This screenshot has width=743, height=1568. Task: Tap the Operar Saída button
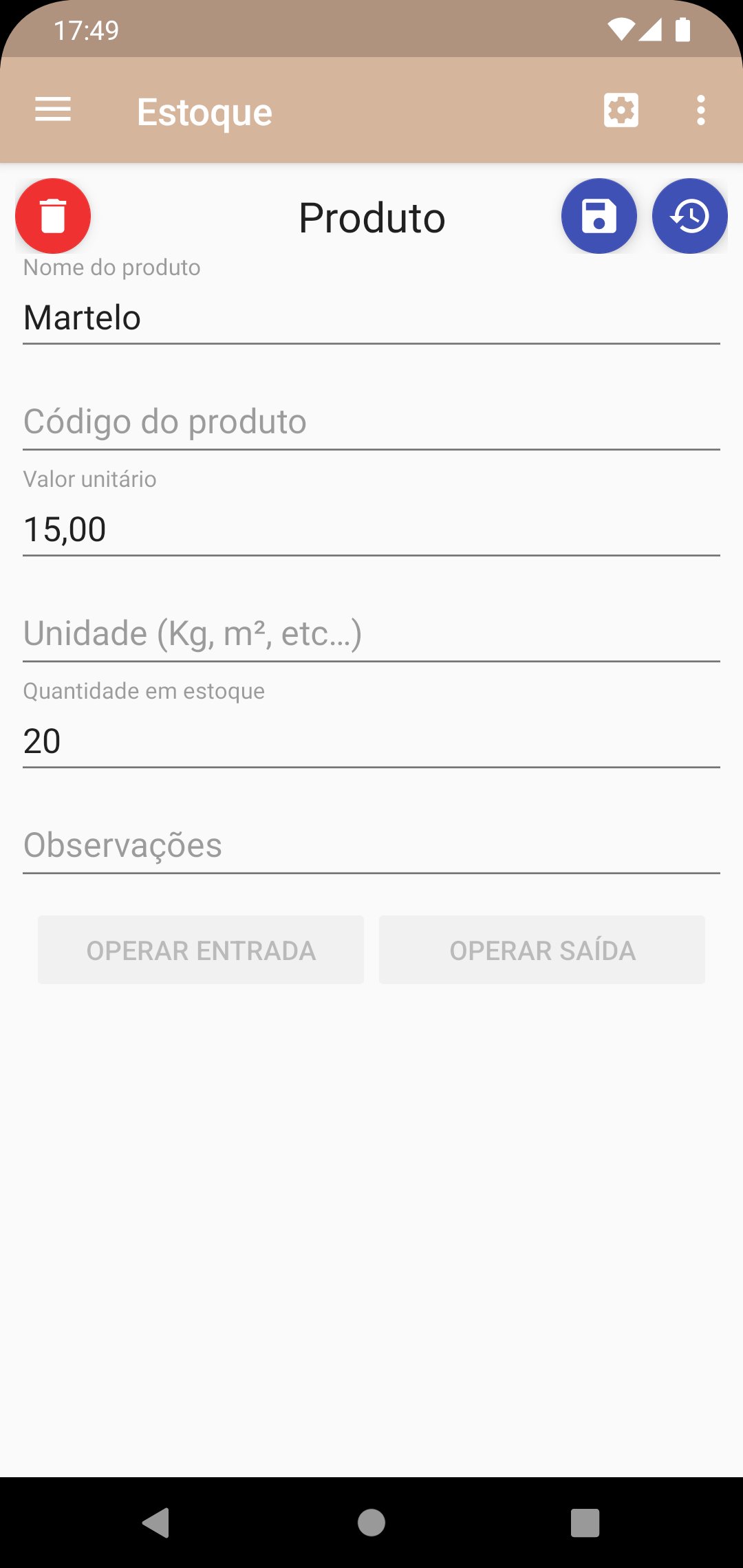tap(542, 950)
